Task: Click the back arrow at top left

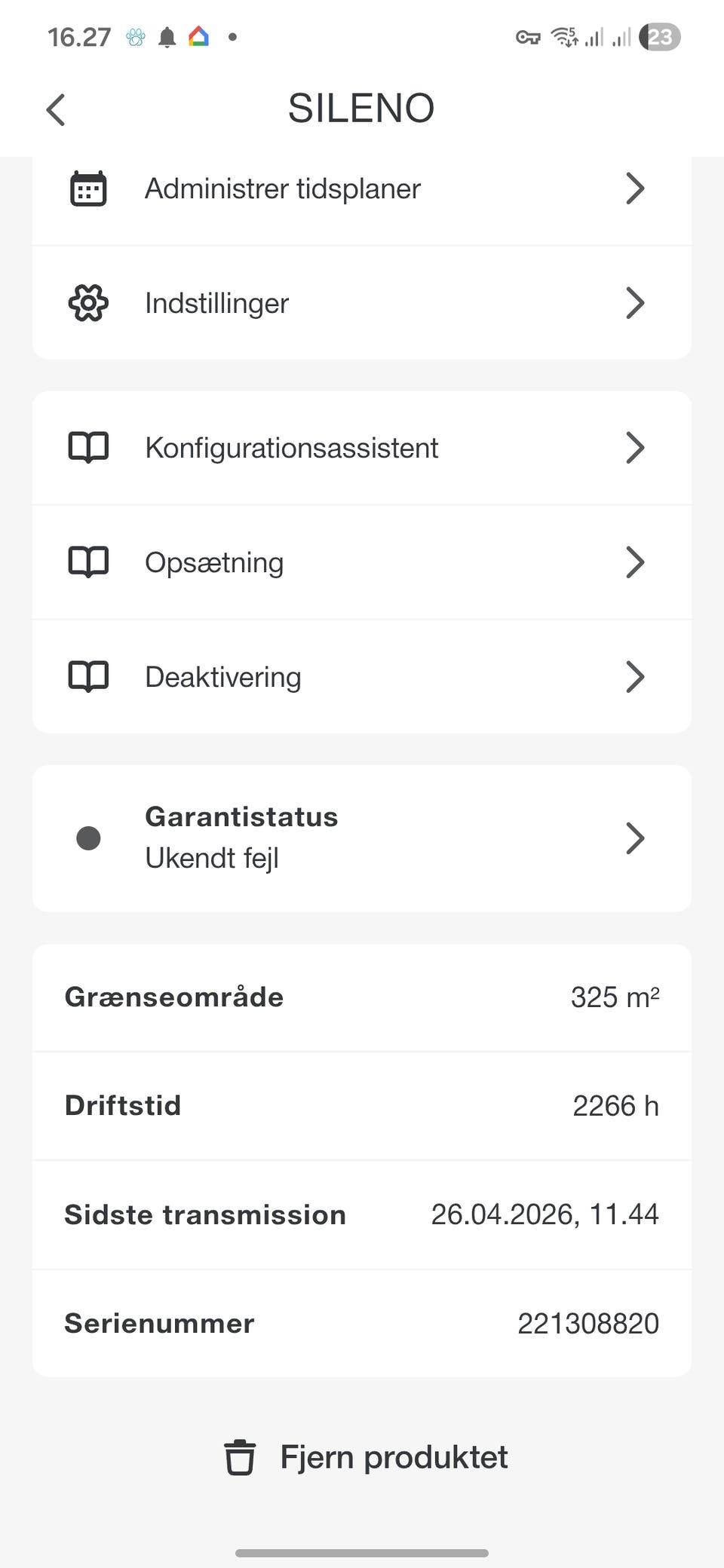Action: pyautogui.click(x=55, y=109)
